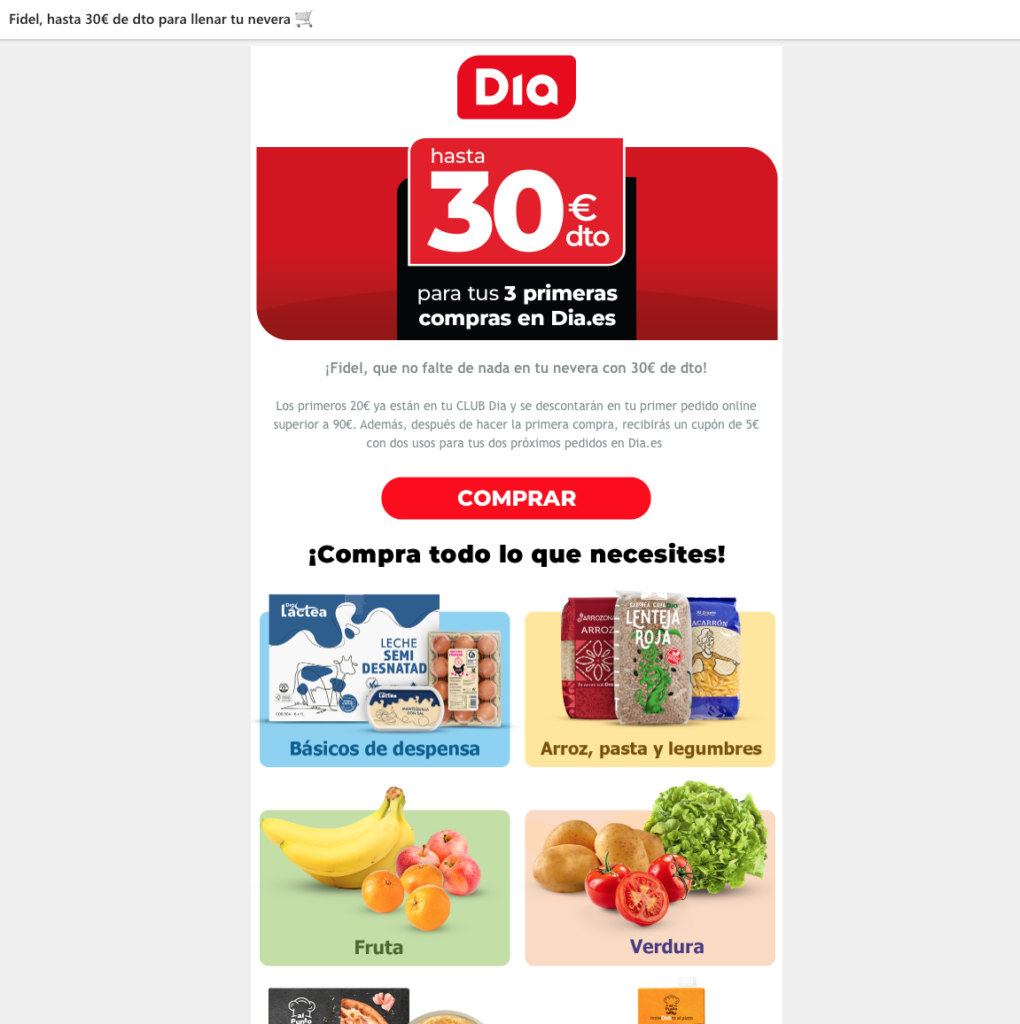Tap the red COMPRAR button

pos(516,498)
